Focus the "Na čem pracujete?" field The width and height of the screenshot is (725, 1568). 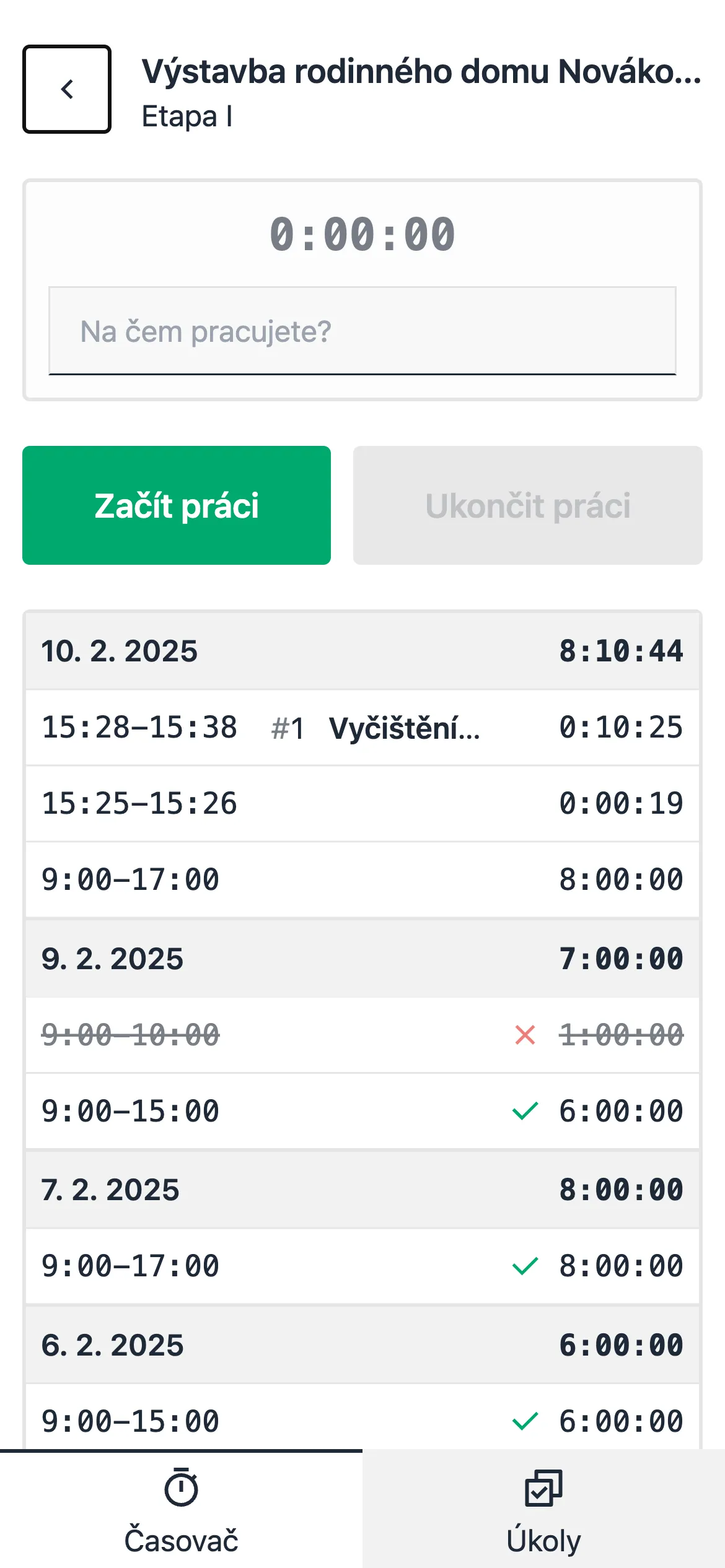362,331
